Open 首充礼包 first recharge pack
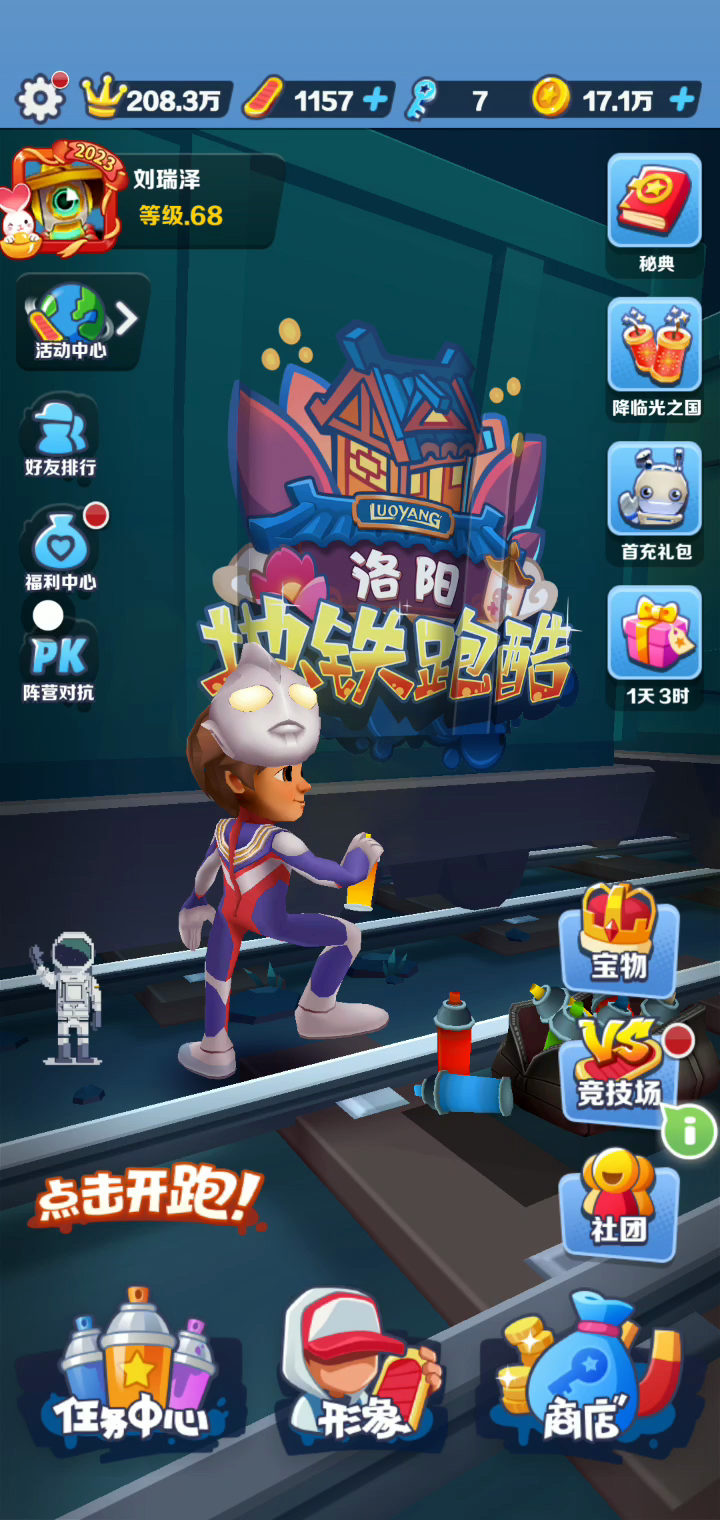720x1520 pixels. click(655, 500)
